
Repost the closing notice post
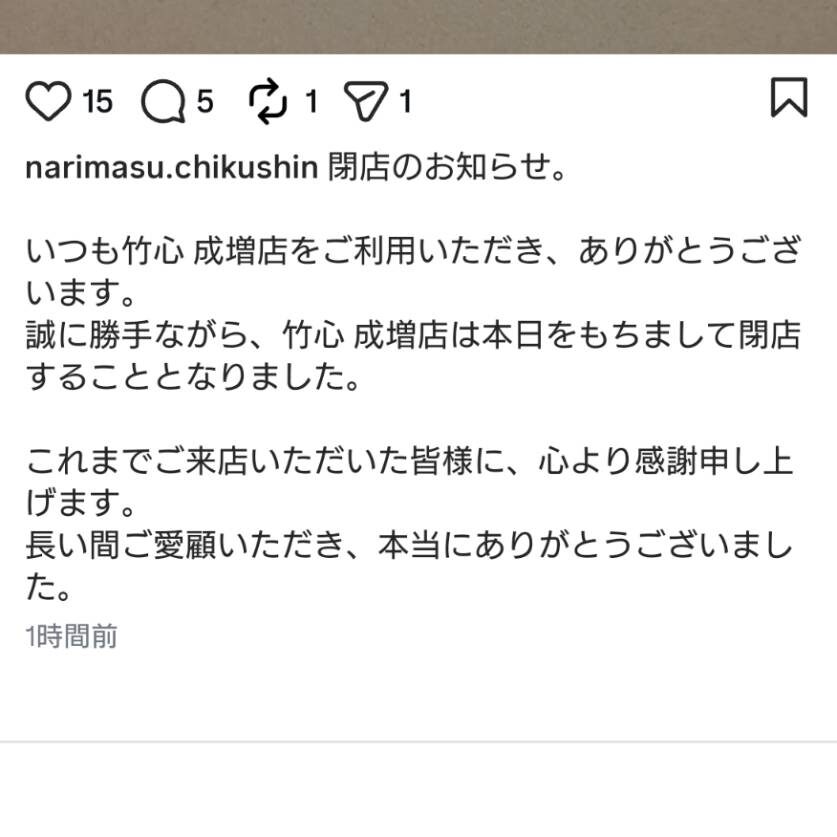click(267, 101)
